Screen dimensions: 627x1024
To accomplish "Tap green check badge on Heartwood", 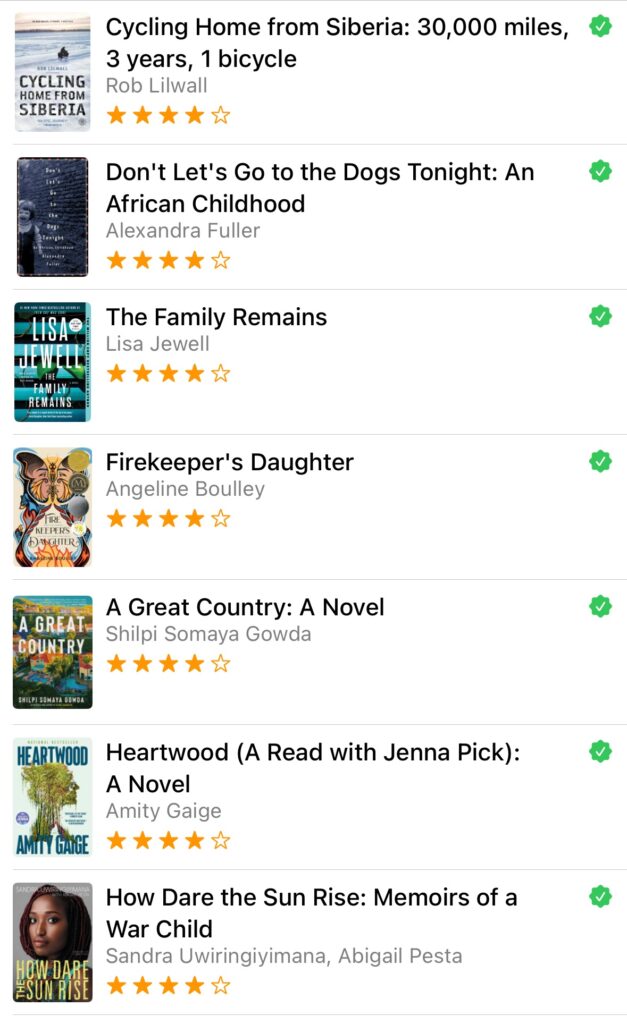I will coord(600,752).
